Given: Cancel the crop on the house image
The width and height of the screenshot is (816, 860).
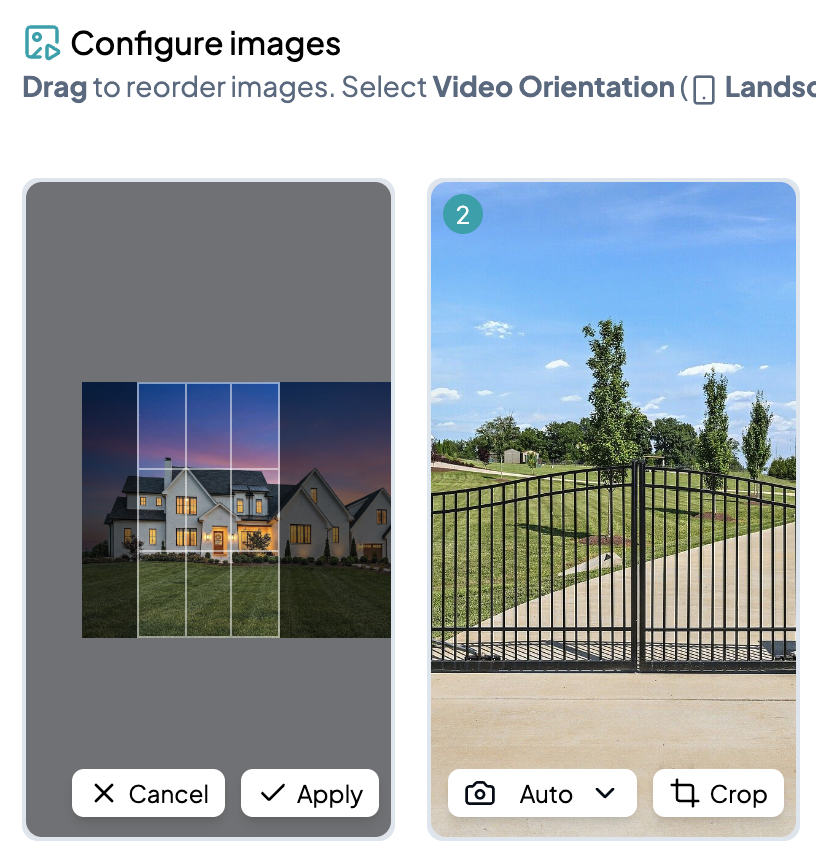Looking at the screenshot, I should 148,794.
